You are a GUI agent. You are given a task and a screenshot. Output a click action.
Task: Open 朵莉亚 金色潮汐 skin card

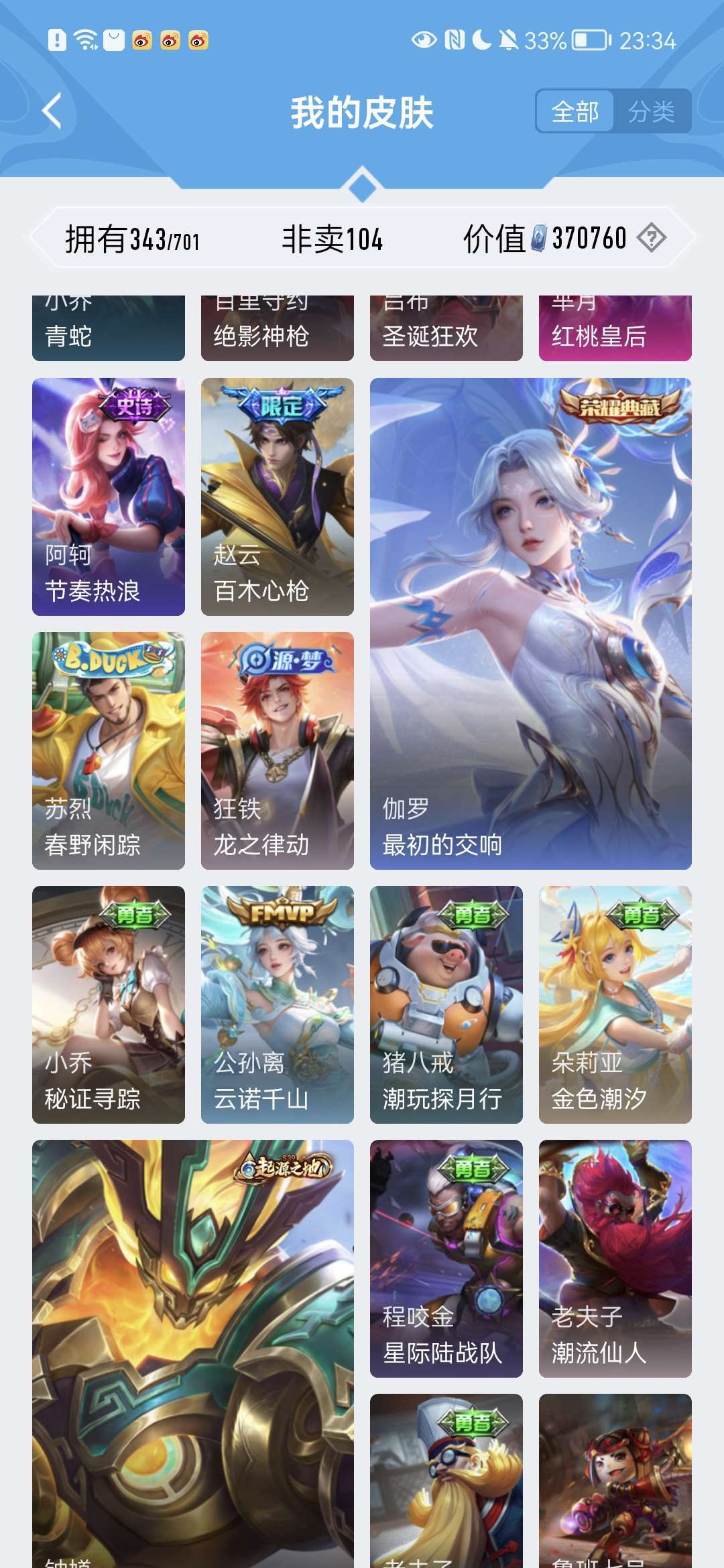click(x=615, y=1004)
